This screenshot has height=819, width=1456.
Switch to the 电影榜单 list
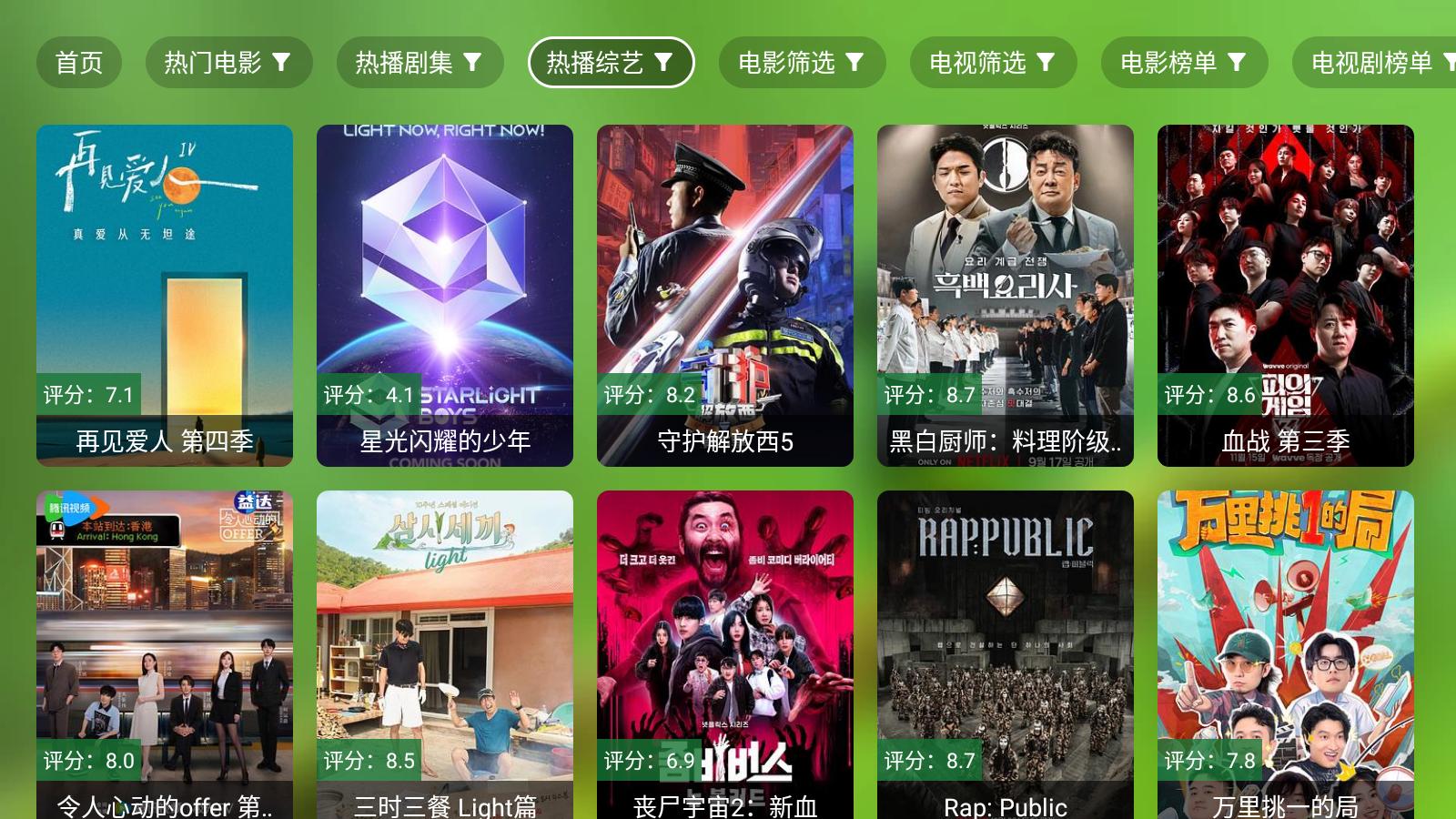pos(1184,63)
